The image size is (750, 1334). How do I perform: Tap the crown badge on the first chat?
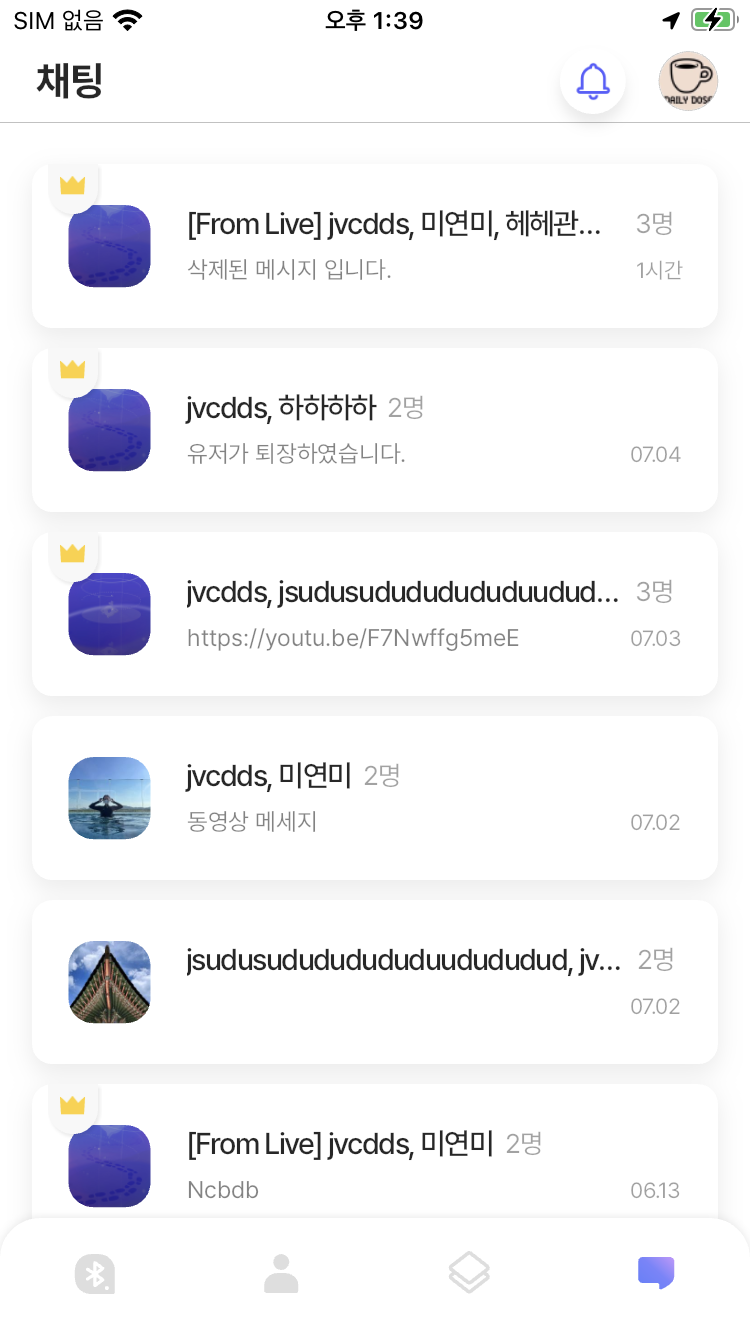pos(73,184)
